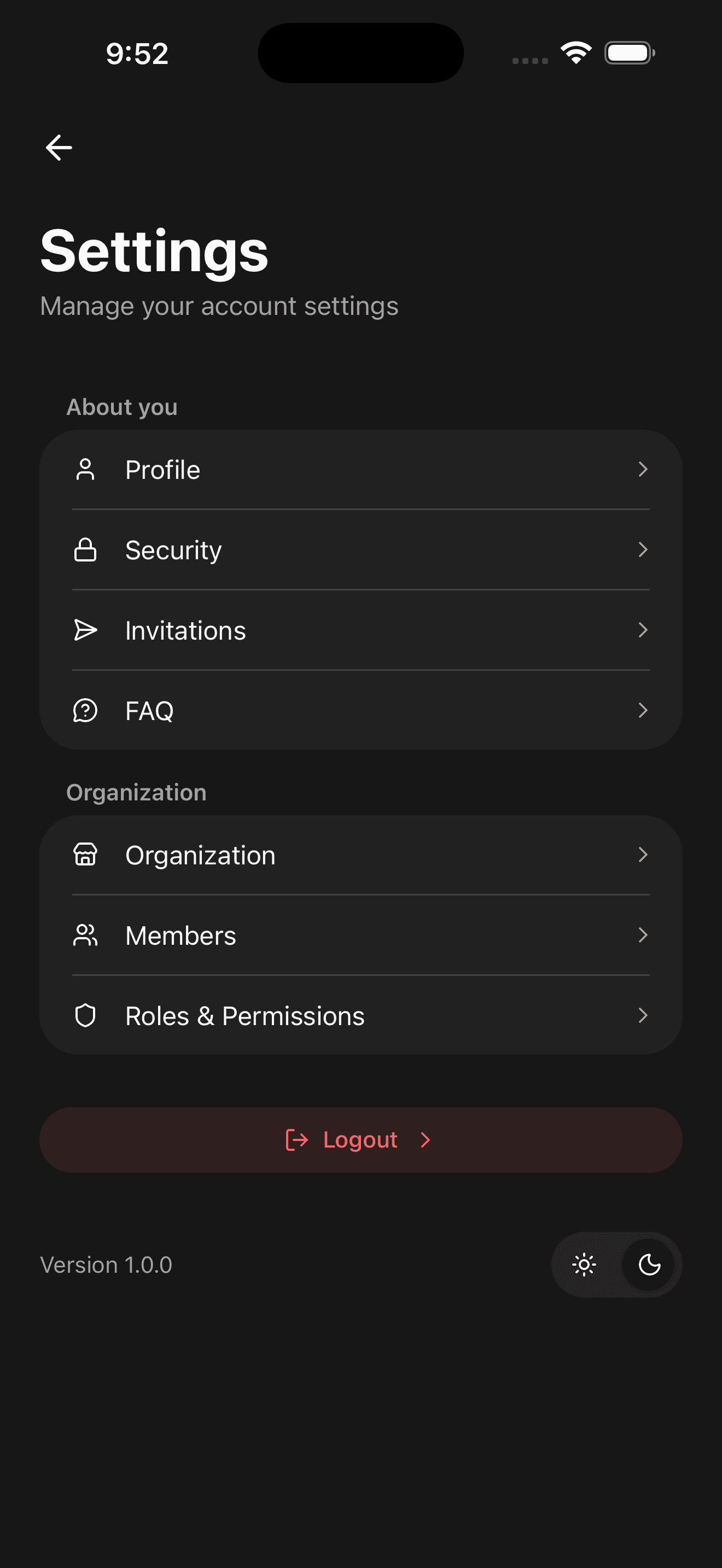Viewport: 722px width, 1568px height.
Task: Click the Members people icon
Action: (x=86, y=935)
